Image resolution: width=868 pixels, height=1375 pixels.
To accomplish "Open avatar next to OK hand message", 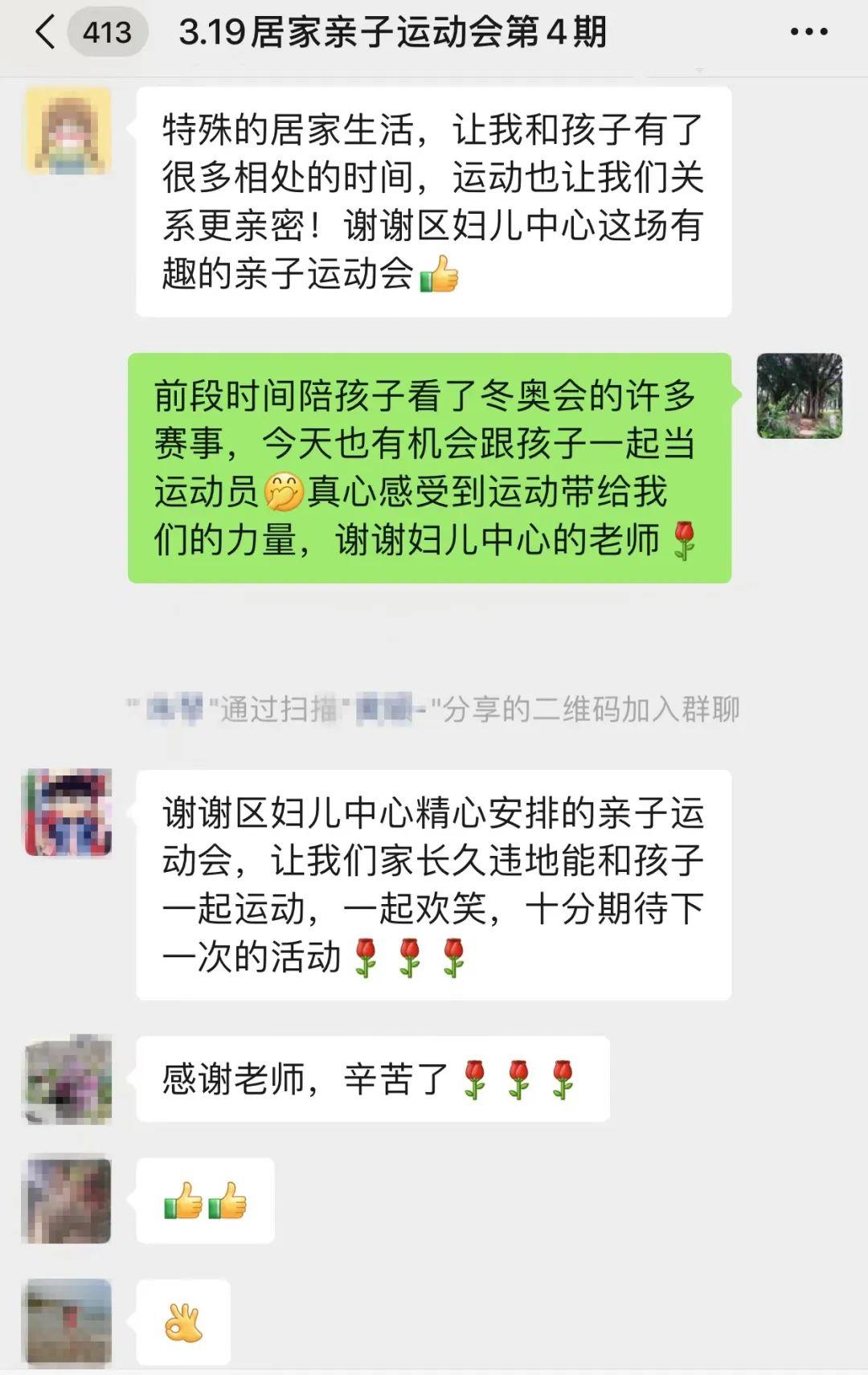I will pos(68,1322).
